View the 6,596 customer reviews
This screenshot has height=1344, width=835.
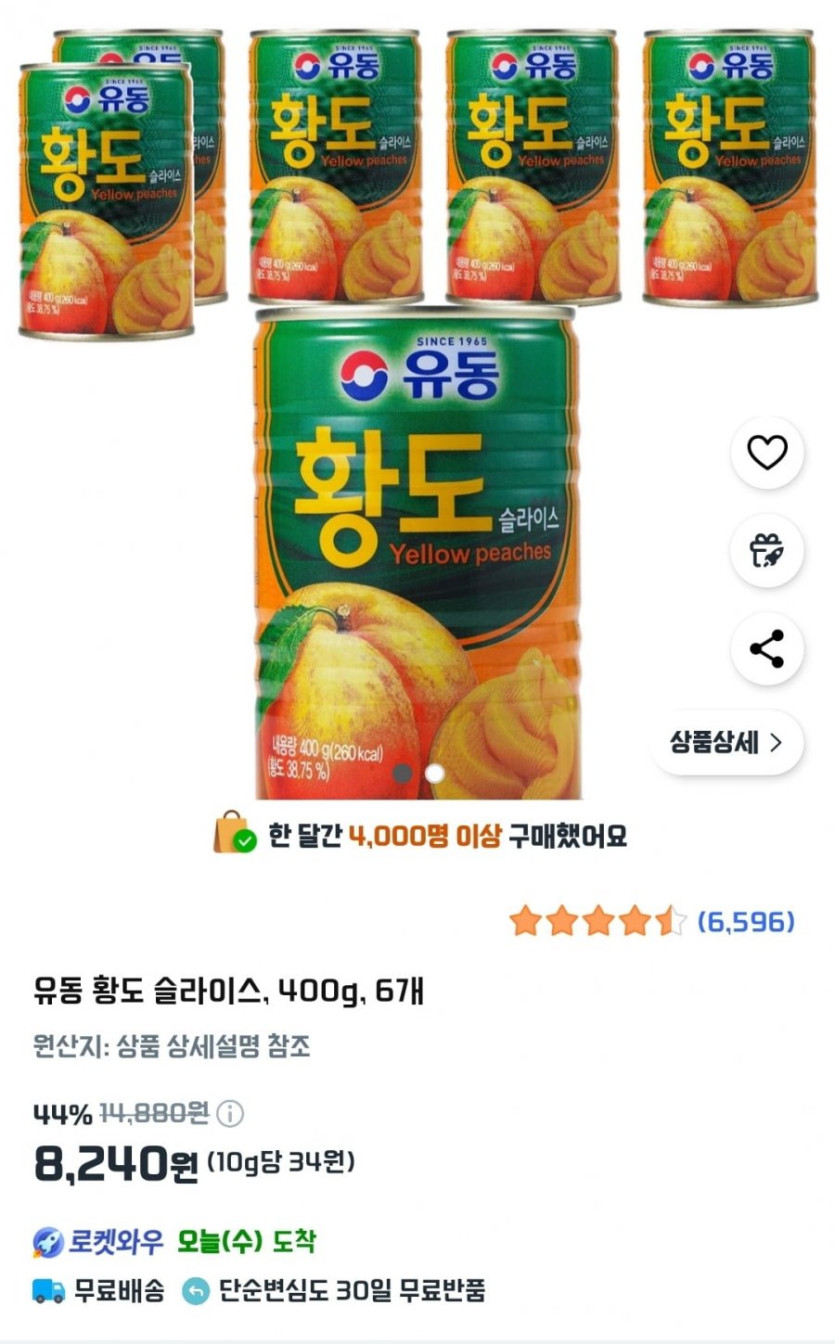[745, 921]
